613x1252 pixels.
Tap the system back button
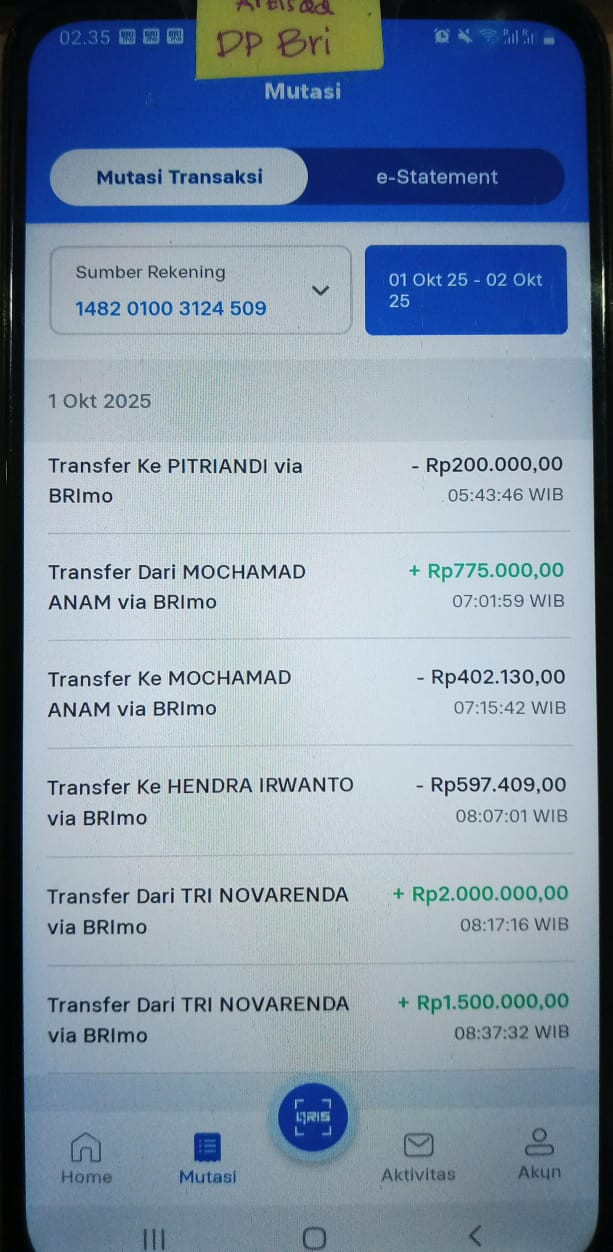pyautogui.click(x=475, y=1236)
